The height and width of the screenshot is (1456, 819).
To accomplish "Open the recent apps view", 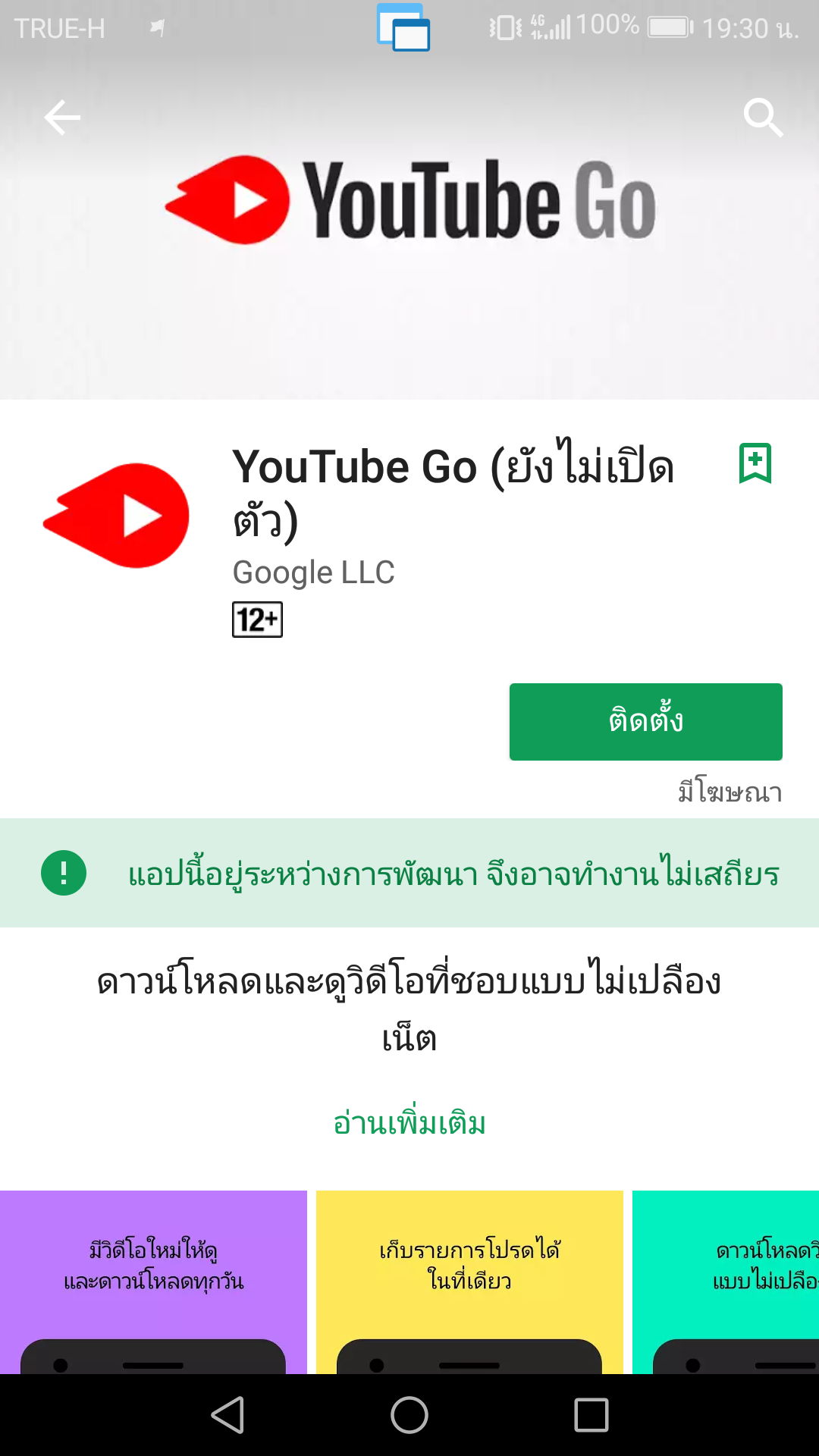I will [x=591, y=1415].
